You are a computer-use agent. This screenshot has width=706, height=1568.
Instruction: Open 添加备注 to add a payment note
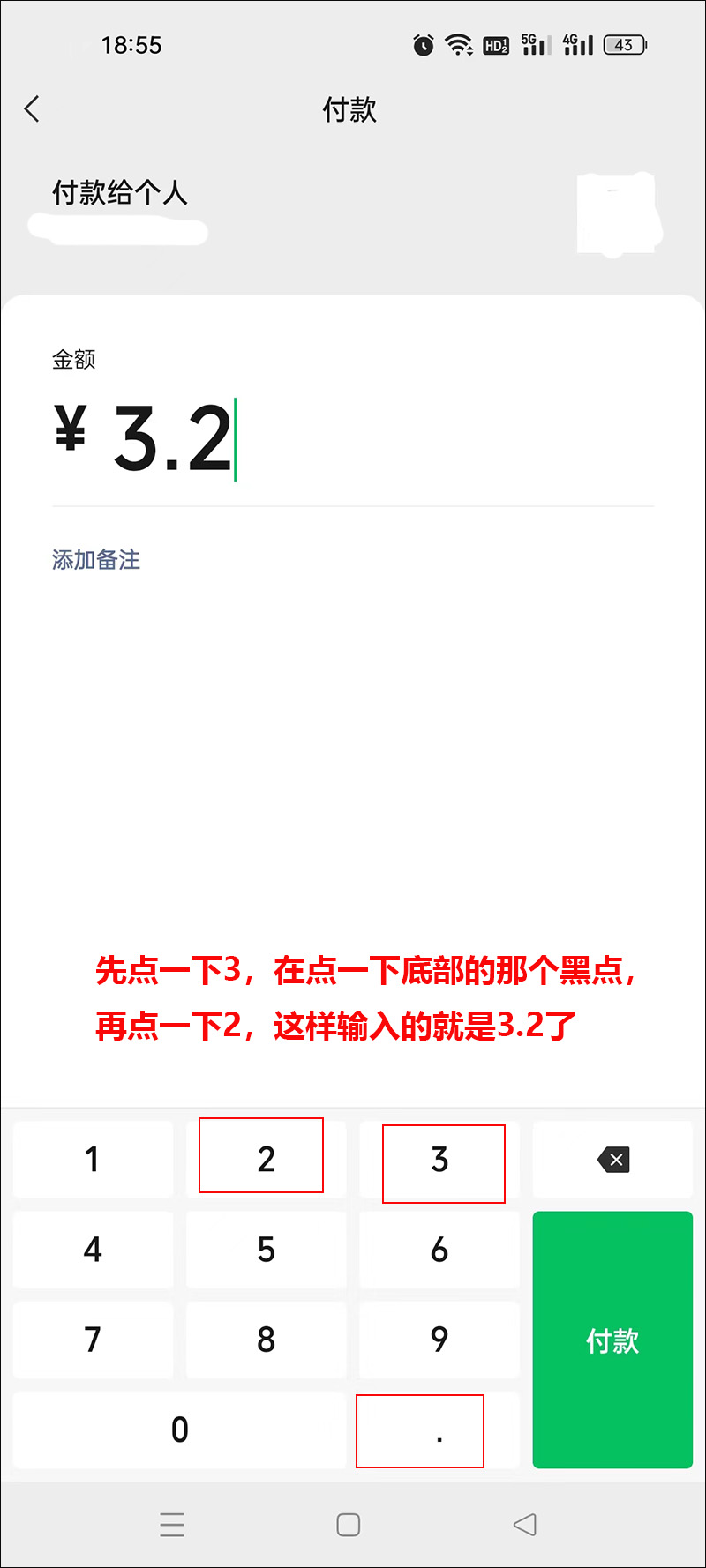coord(96,559)
